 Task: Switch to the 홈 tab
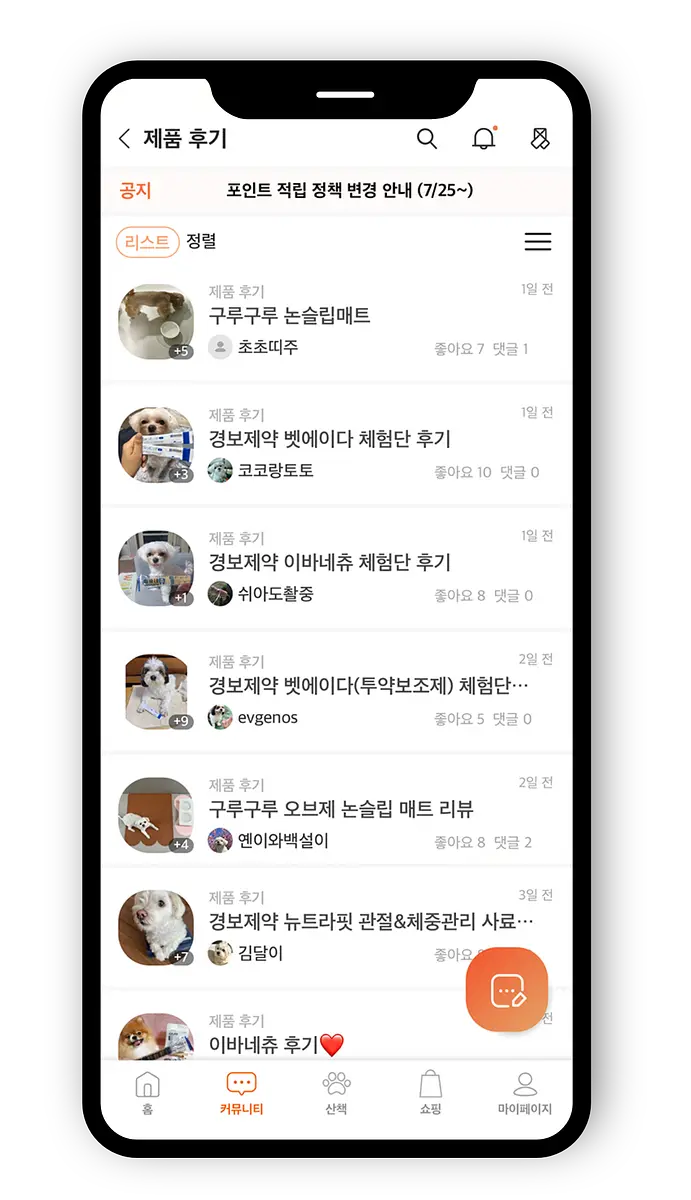147,1092
